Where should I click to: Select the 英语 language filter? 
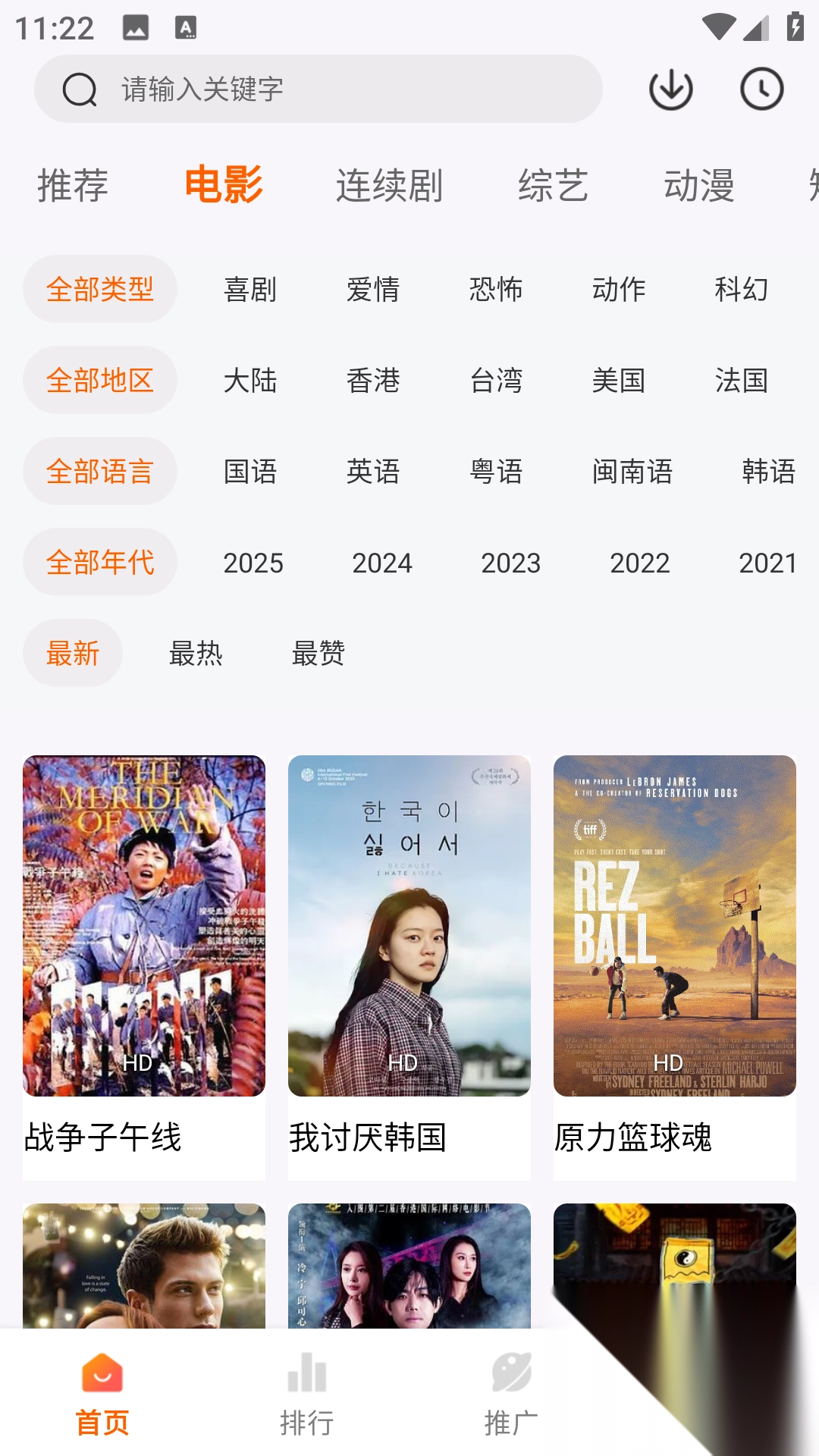pyautogui.click(x=373, y=472)
